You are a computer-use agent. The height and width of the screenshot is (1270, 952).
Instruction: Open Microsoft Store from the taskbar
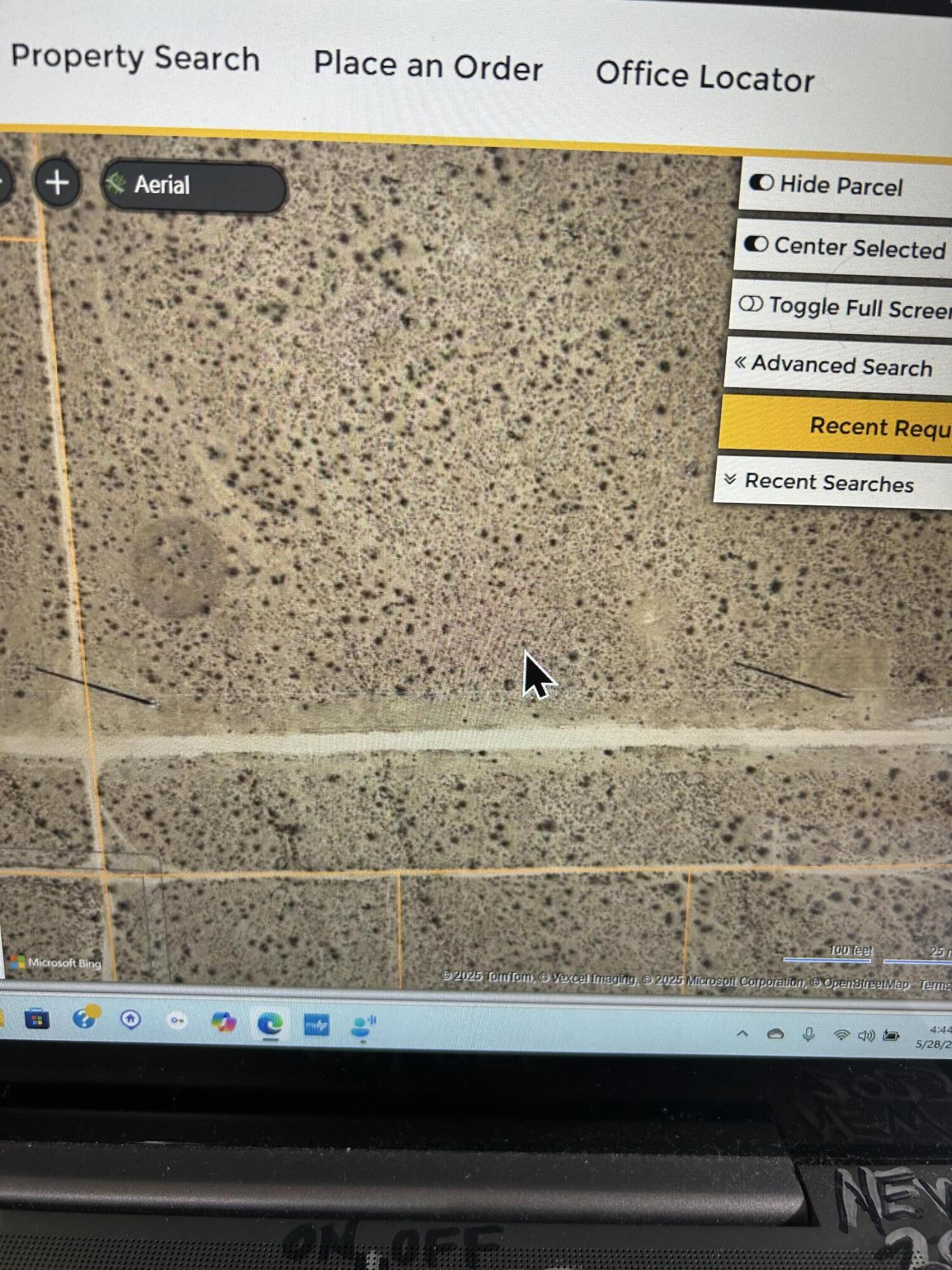[x=37, y=1020]
